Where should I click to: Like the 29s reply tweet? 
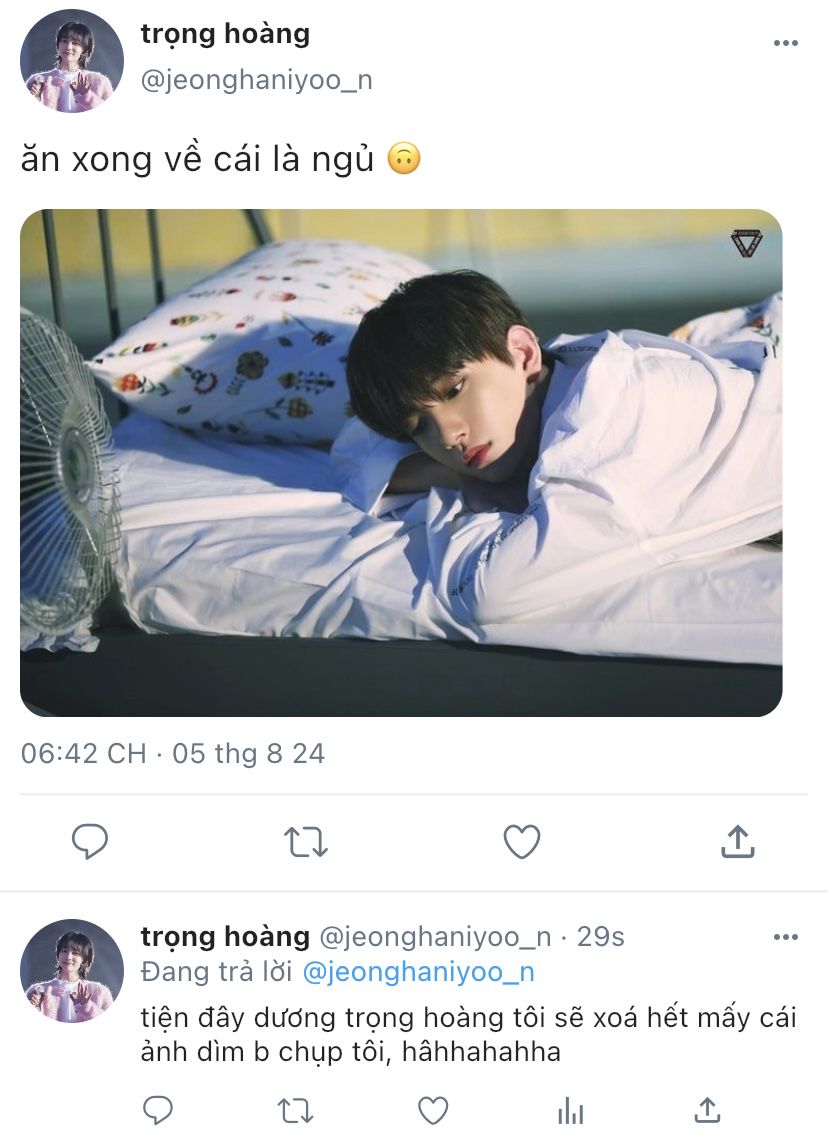432,1110
